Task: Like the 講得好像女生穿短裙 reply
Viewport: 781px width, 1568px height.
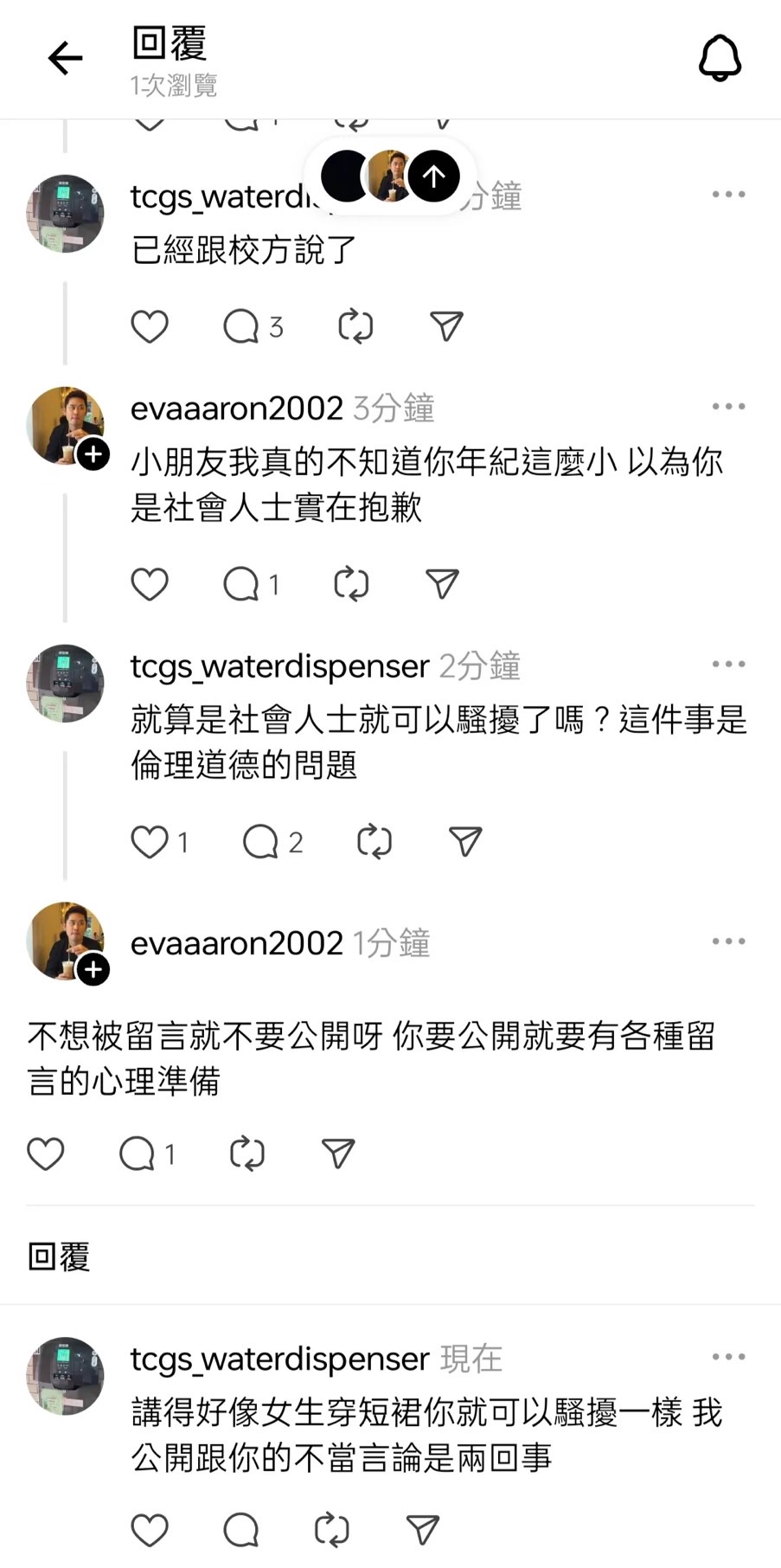Action: click(150, 1530)
